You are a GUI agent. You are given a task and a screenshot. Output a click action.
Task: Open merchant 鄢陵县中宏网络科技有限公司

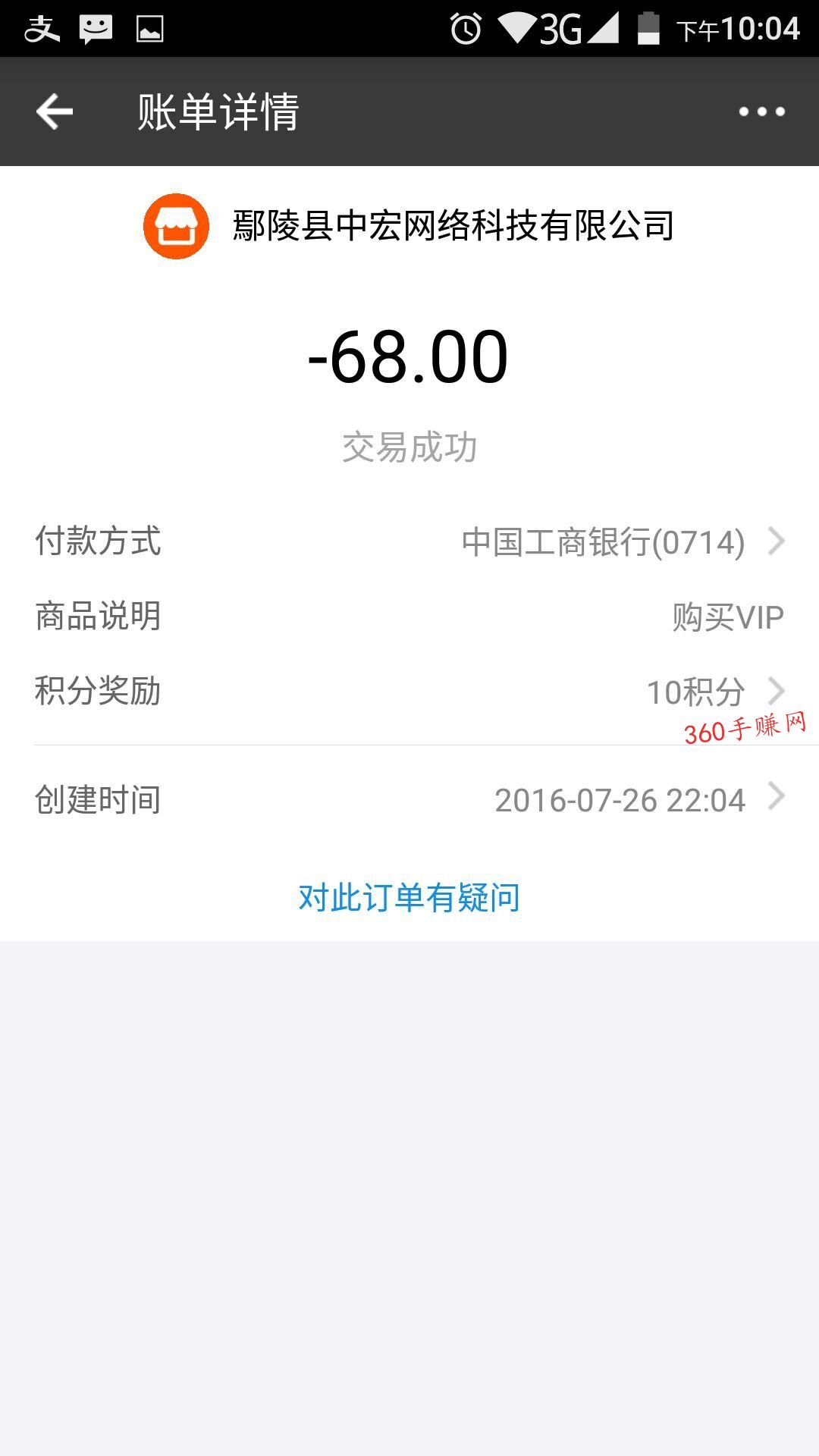409,226
